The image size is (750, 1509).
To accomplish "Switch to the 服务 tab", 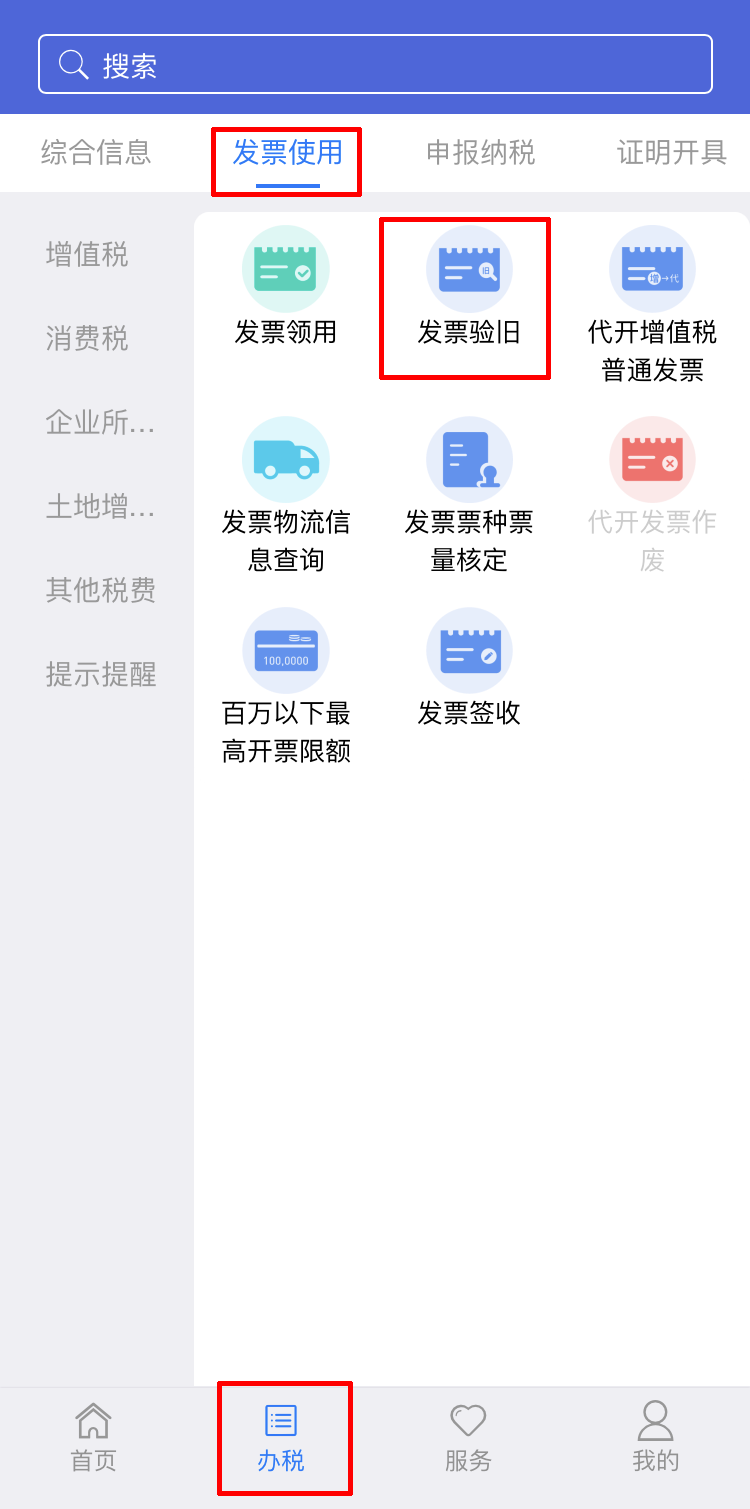I will [x=468, y=1437].
